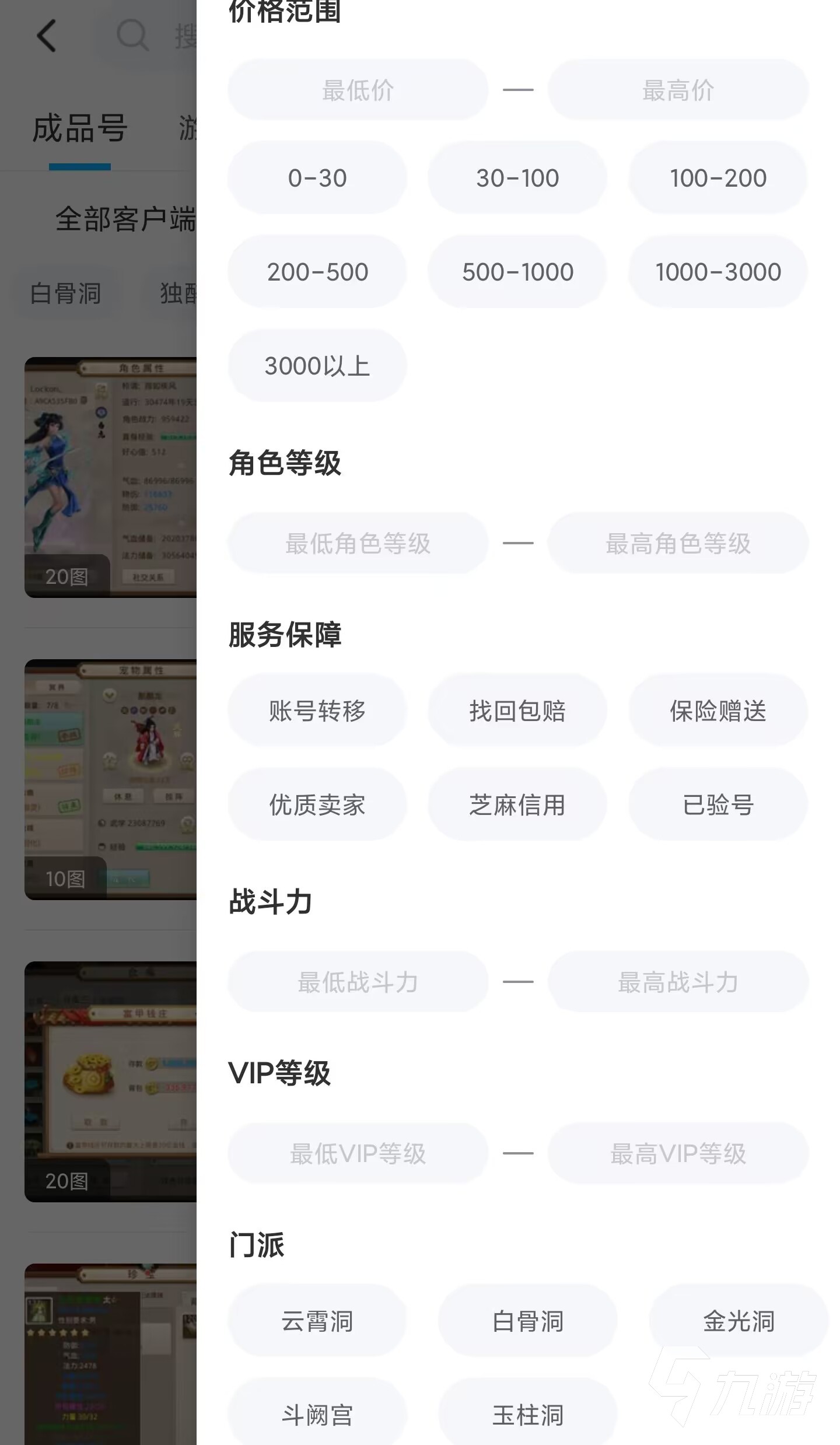Select the 云霄洞 faction chip
The height and width of the screenshot is (1445, 840).
[x=317, y=1321]
